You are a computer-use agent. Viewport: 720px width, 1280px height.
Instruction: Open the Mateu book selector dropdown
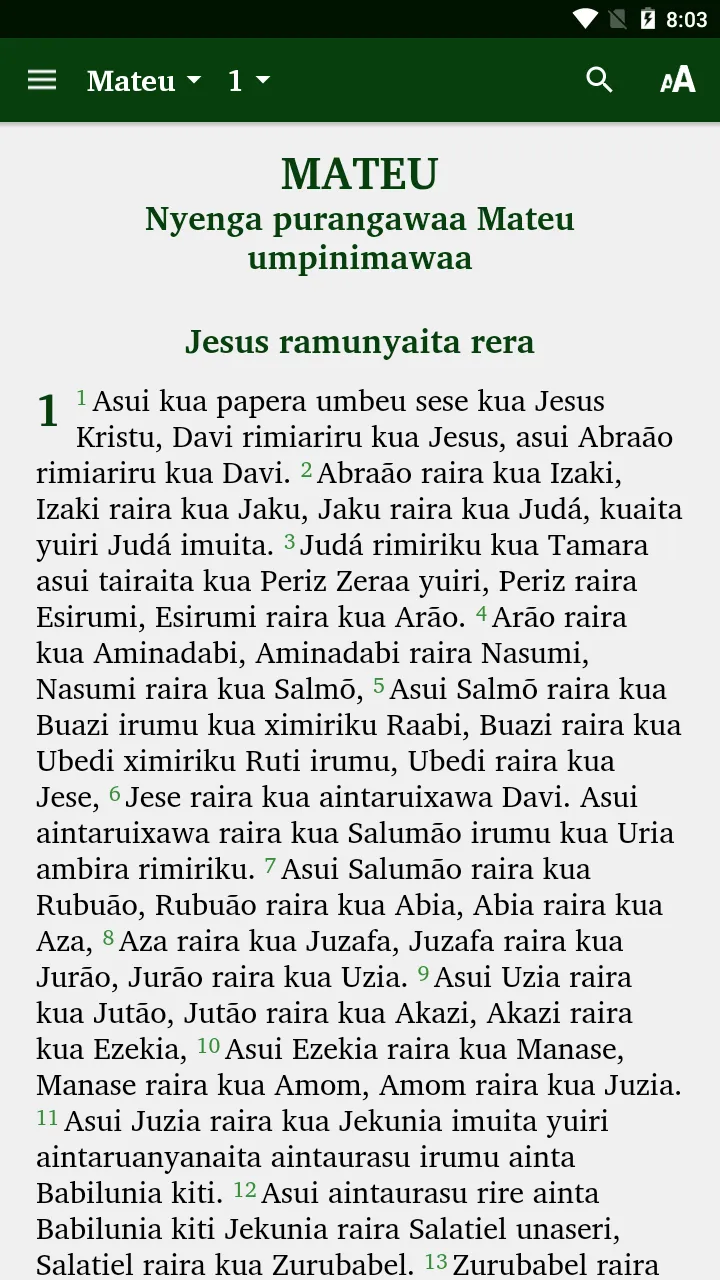point(144,81)
